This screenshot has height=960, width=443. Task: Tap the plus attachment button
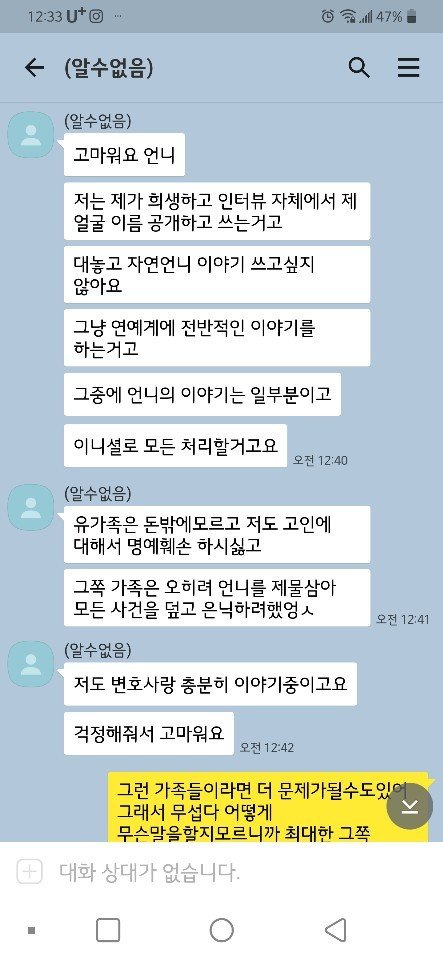click(29, 871)
